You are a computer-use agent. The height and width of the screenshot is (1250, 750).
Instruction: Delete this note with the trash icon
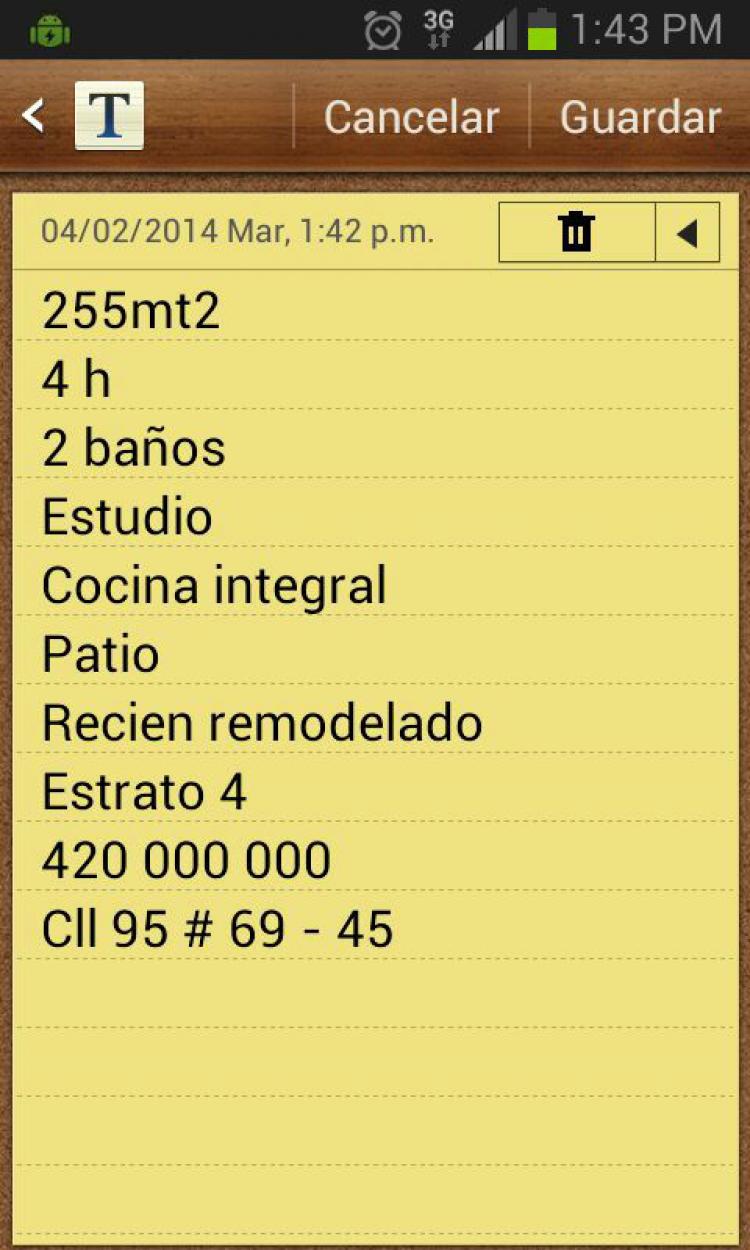(x=577, y=233)
